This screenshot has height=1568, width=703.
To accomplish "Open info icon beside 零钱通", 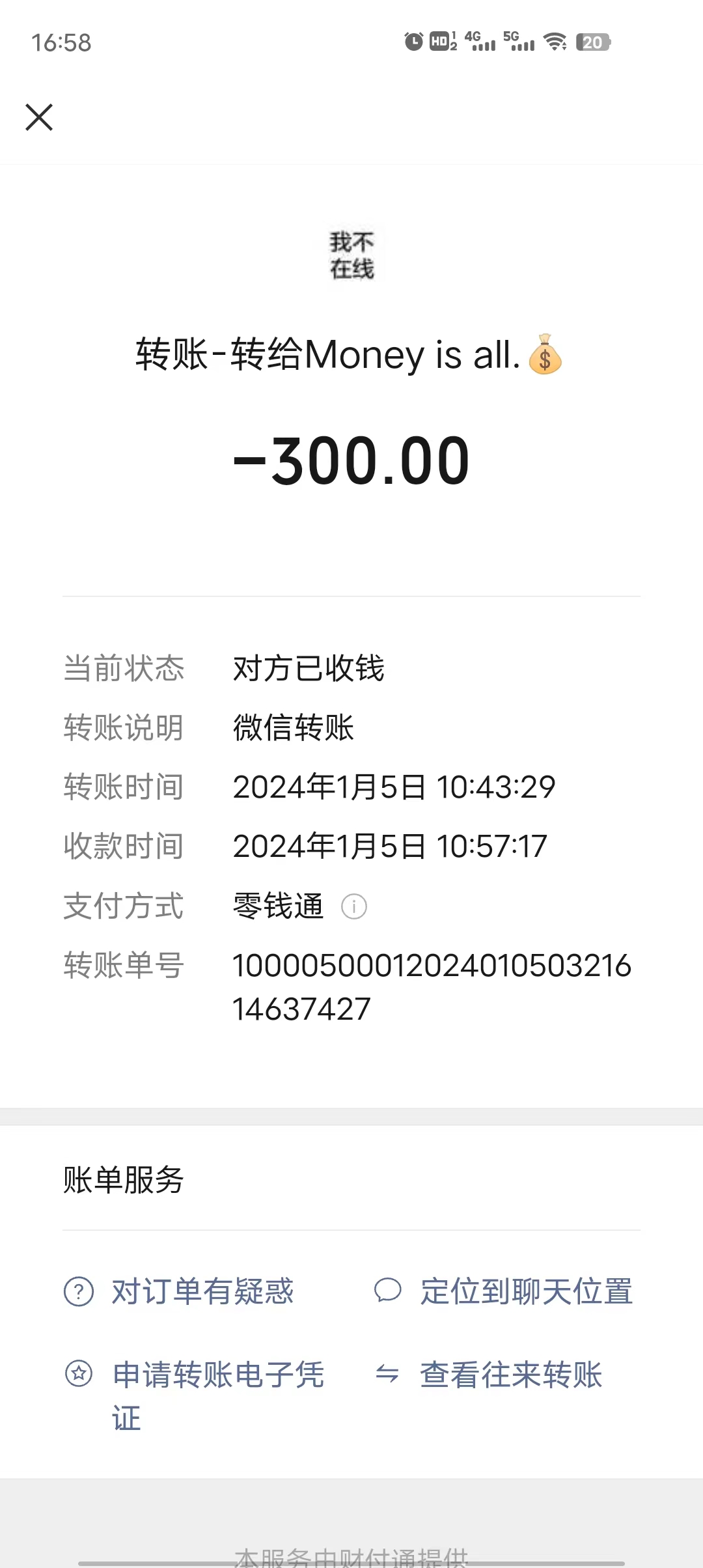I will 354,906.
